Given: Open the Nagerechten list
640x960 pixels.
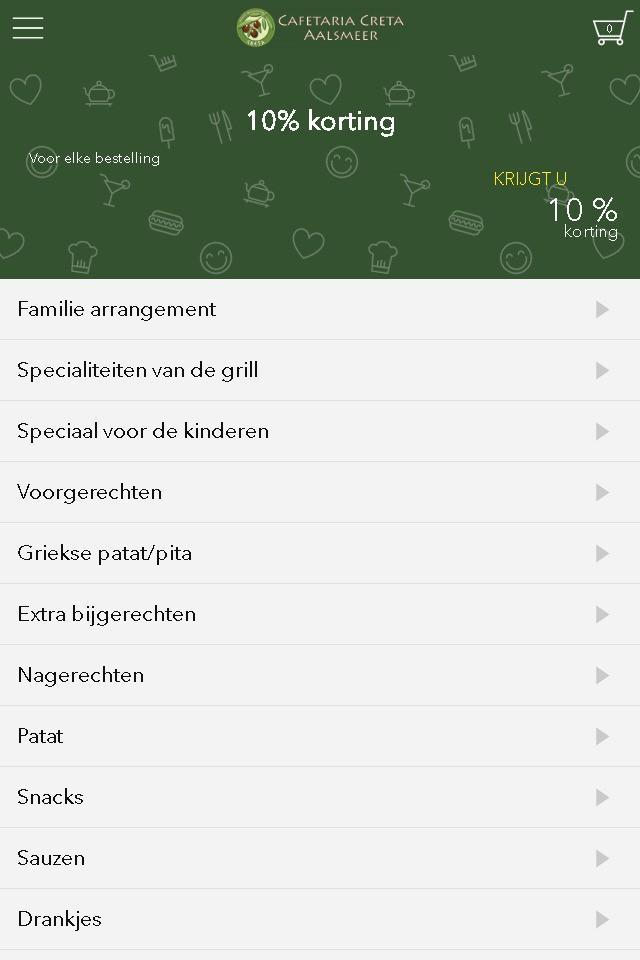Looking at the screenshot, I should [x=320, y=675].
